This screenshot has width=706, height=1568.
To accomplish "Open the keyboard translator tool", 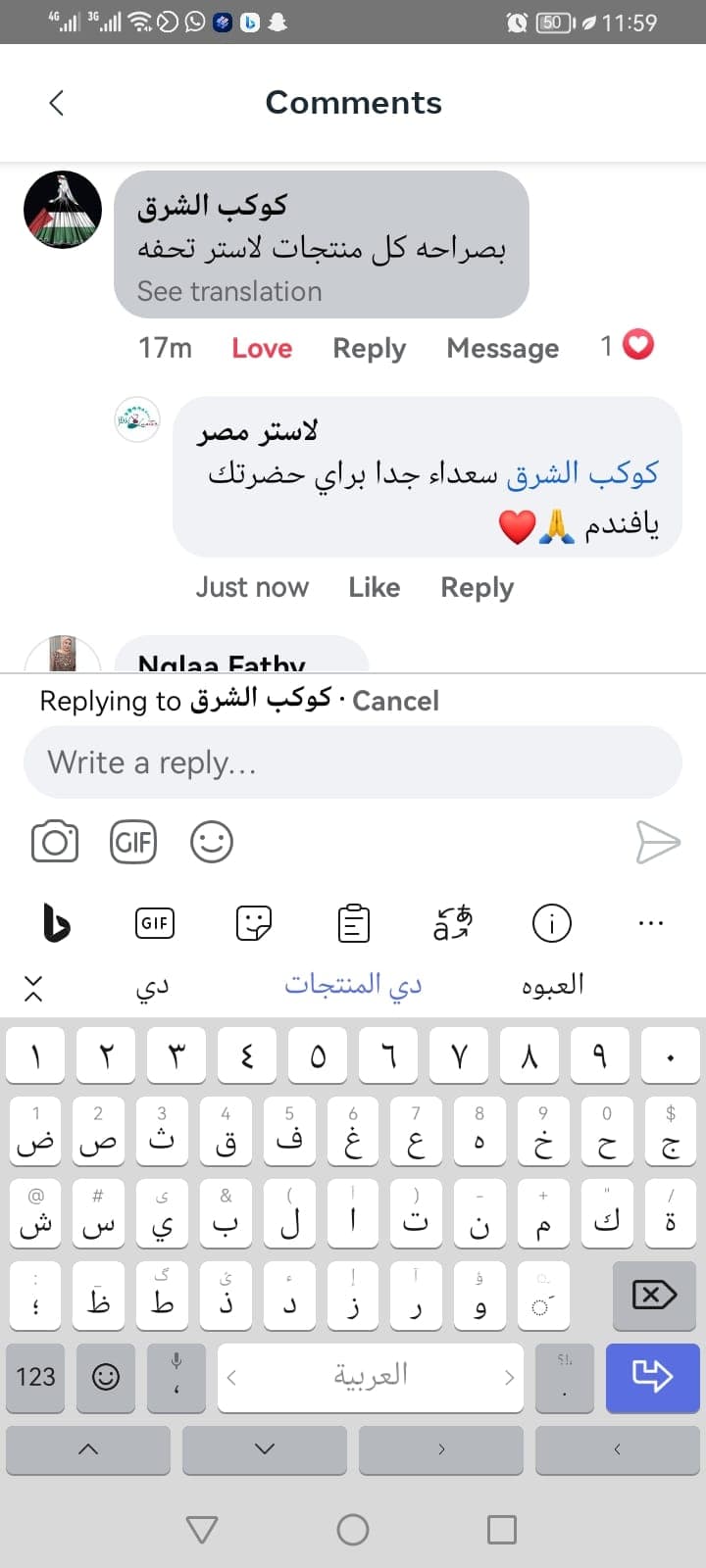I will [453, 922].
